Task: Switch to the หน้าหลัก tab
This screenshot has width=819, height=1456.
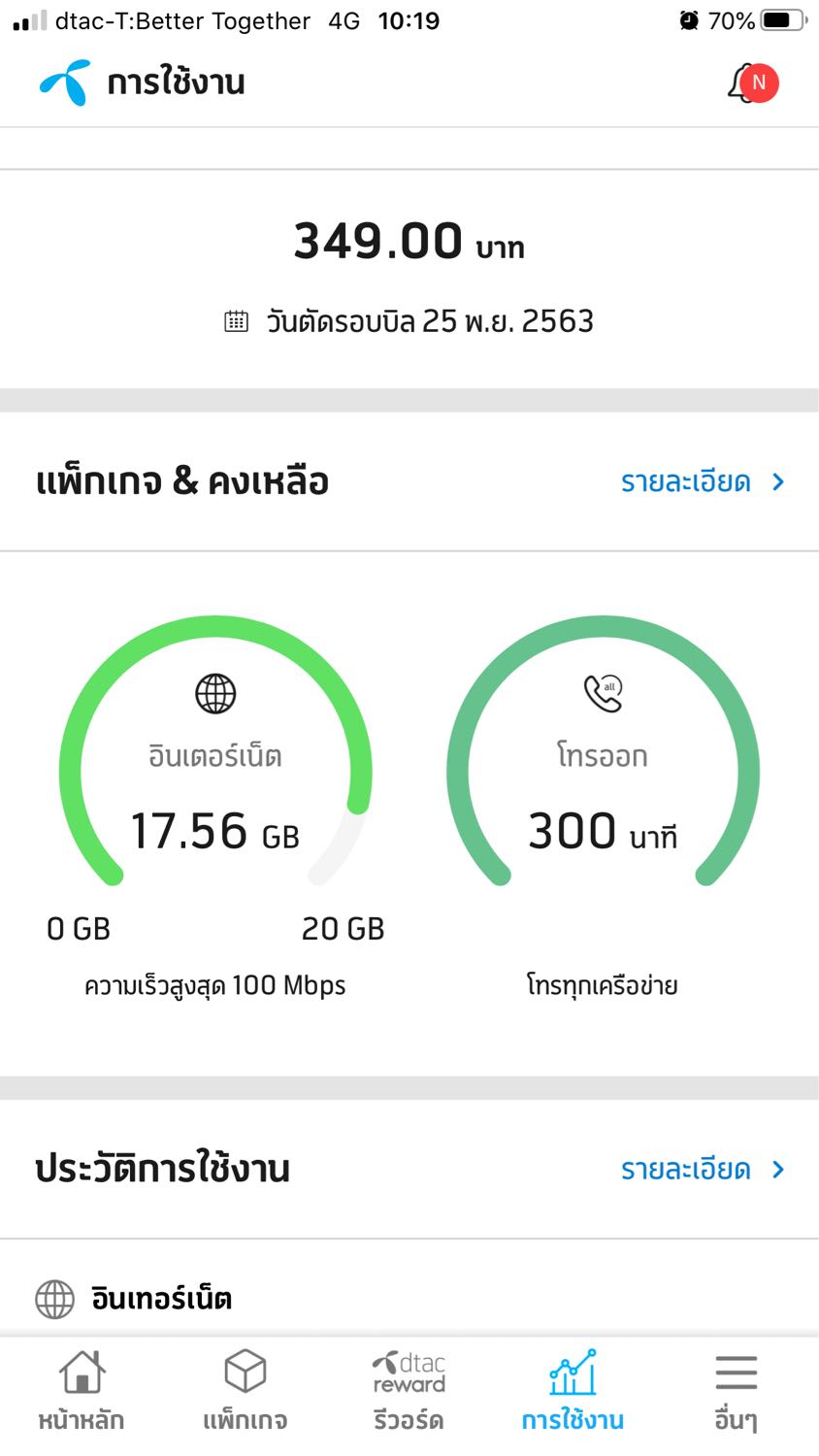Action: (x=82, y=1392)
